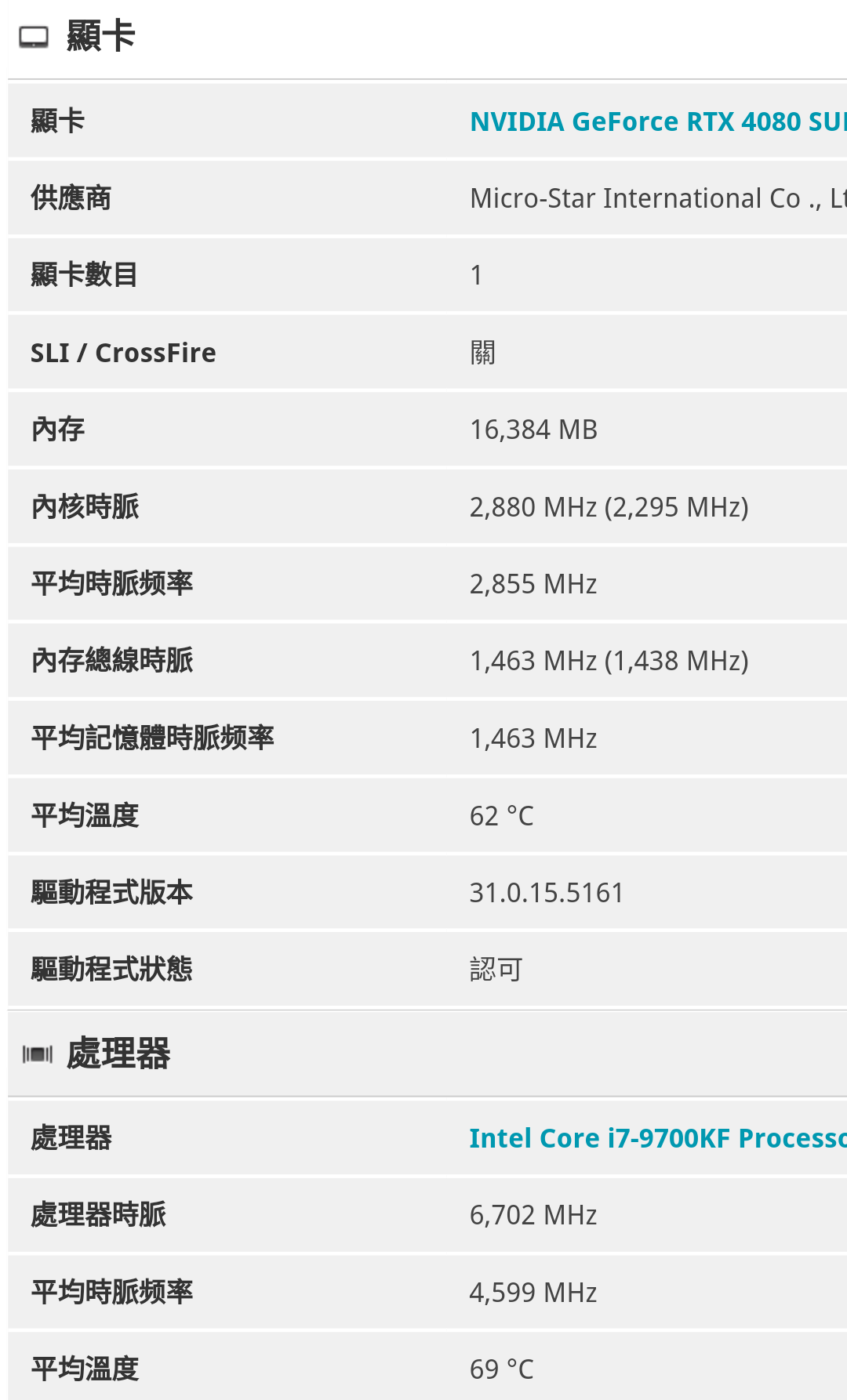
Task: Open the NVIDIA GeForce RTX 4080 link
Action: pyautogui.click(x=657, y=122)
